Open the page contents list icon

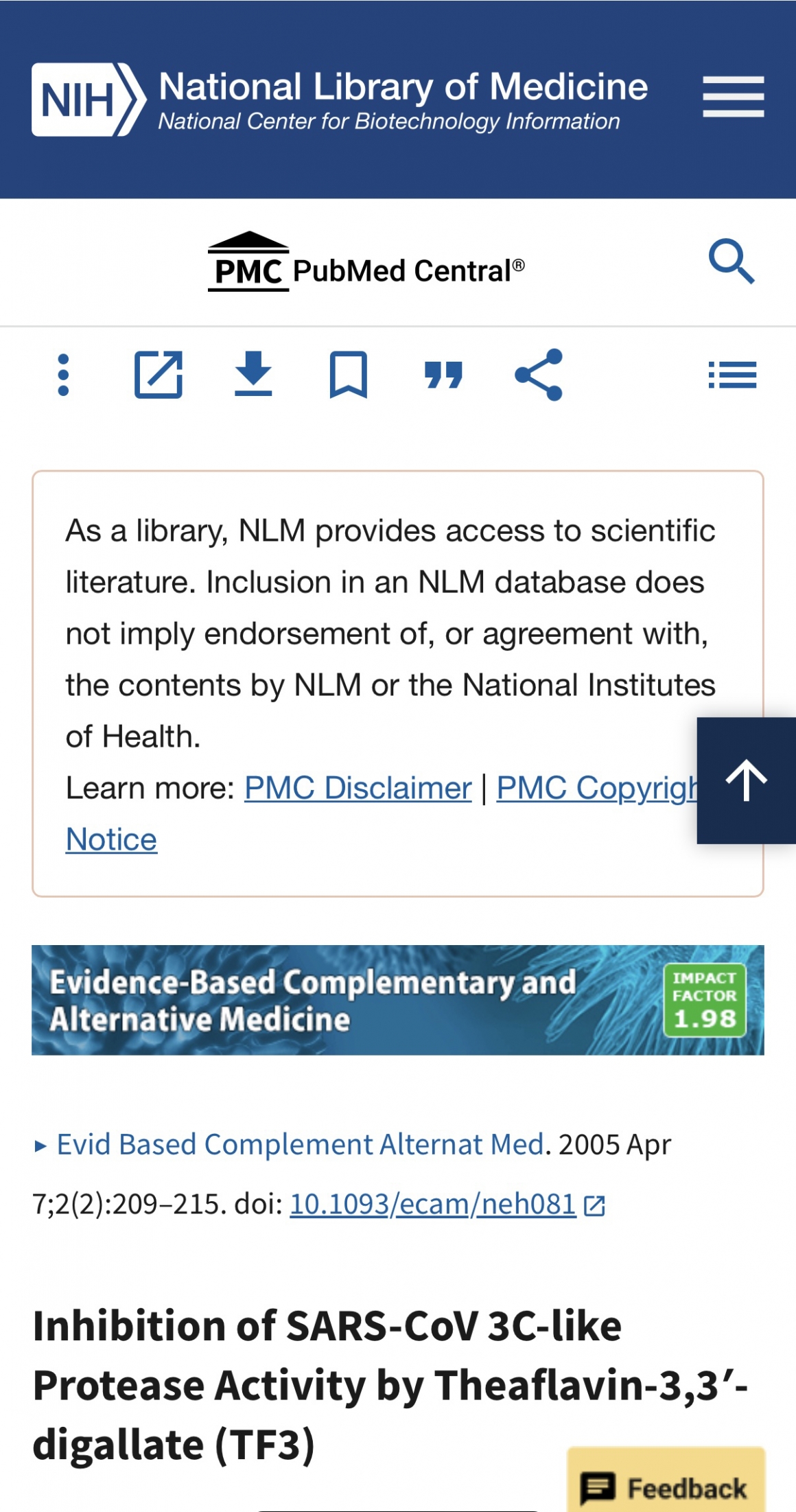(732, 375)
